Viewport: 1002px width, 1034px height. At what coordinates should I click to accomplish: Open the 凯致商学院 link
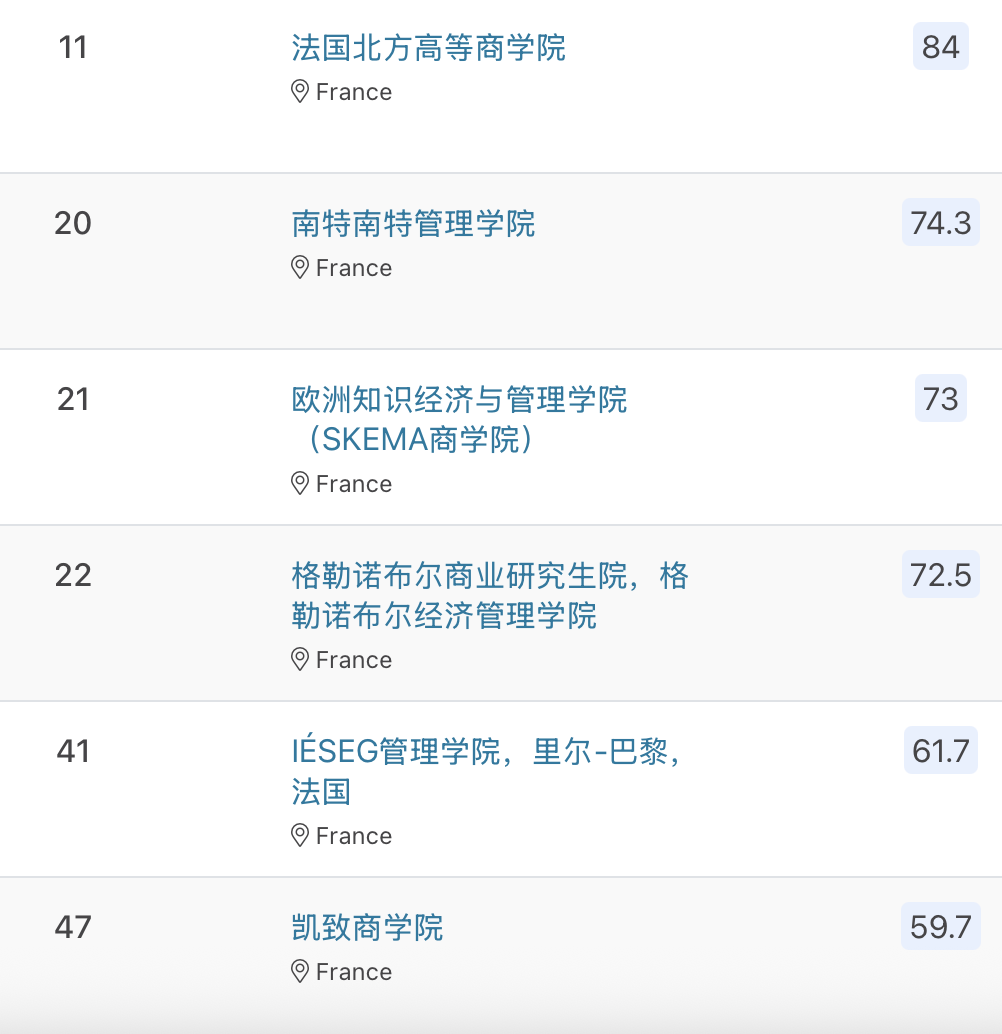click(364, 927)
